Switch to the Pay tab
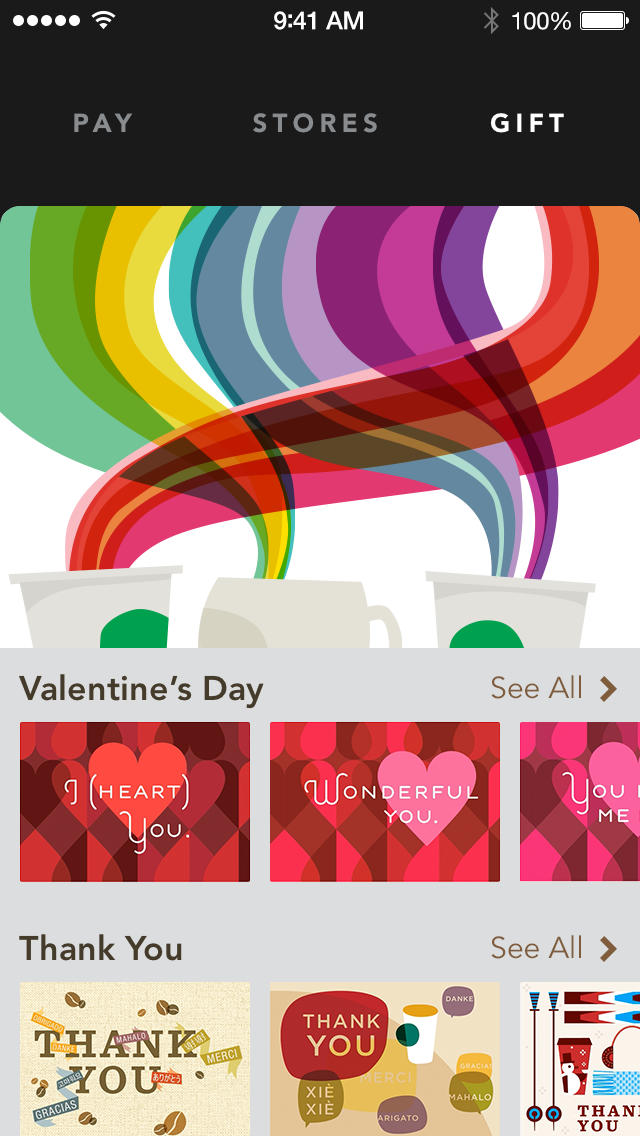This screenshot has width=640, height=1136. (x=103, y=123)
